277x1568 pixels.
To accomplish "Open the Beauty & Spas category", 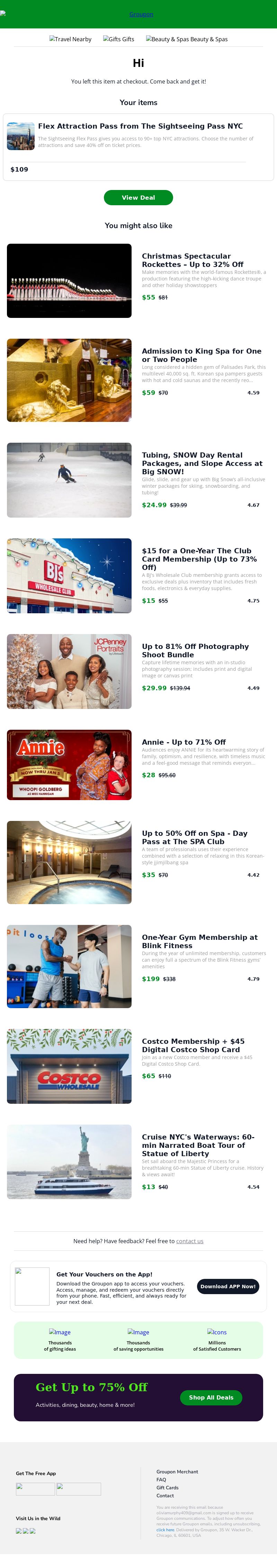I will (187, 39).
